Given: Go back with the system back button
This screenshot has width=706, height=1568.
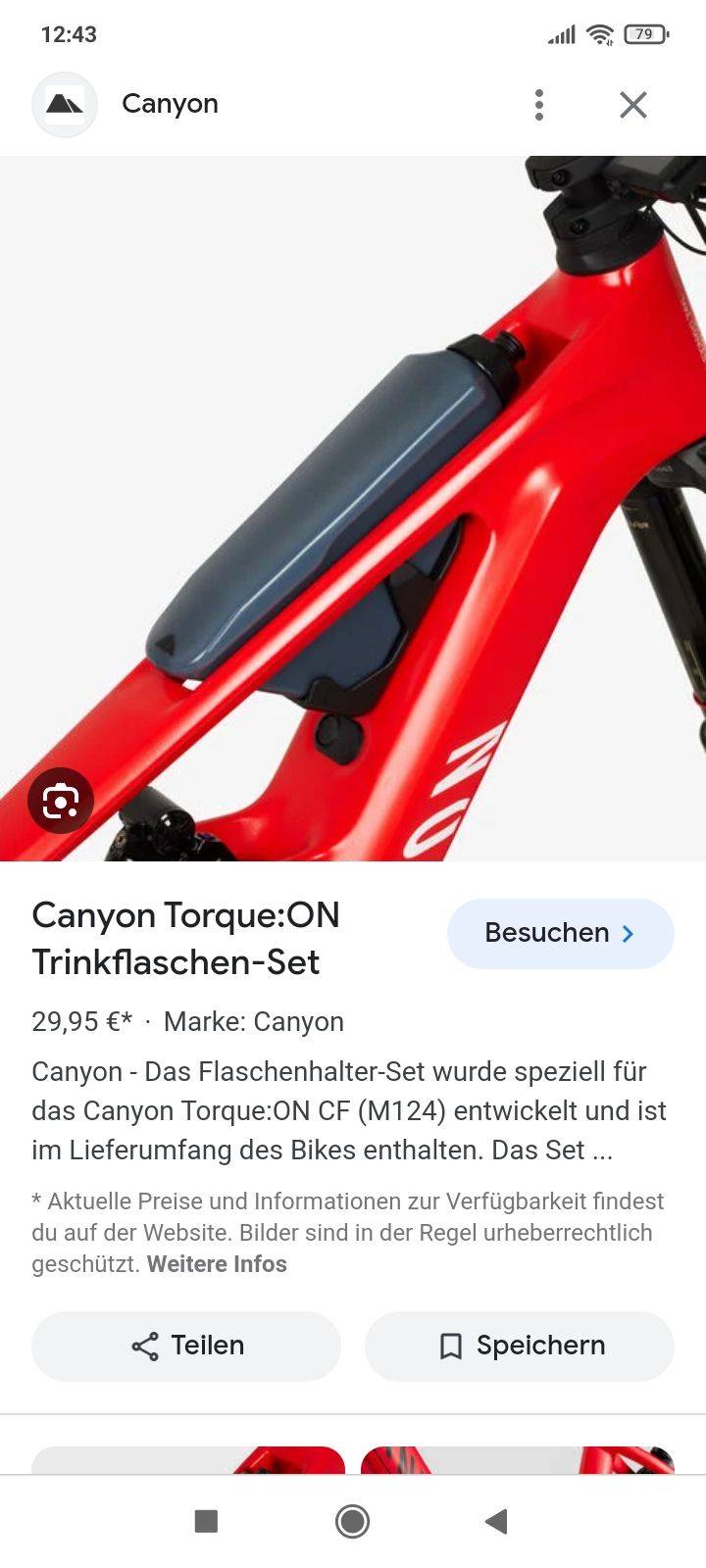Looking at the screenshot, I should point(496,1521).
